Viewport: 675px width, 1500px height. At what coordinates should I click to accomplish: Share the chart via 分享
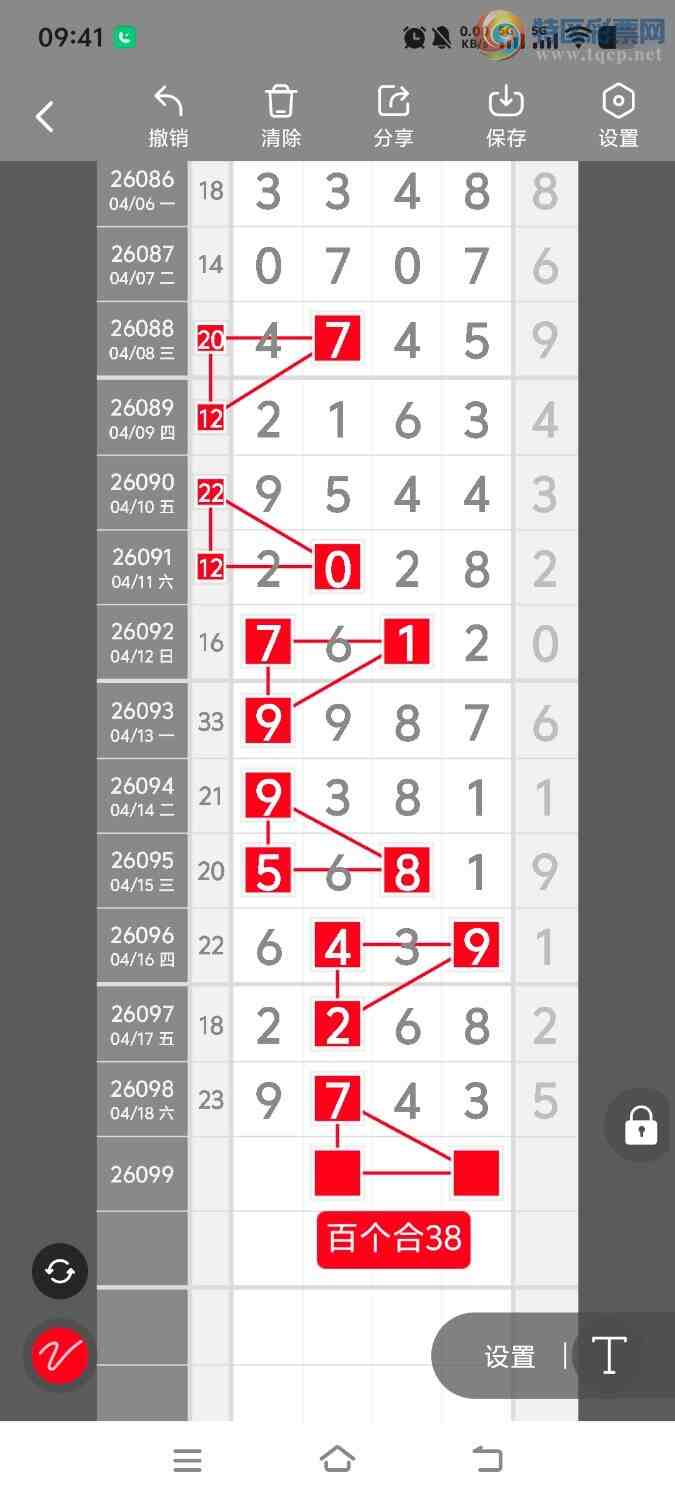[x=393, y=117]
